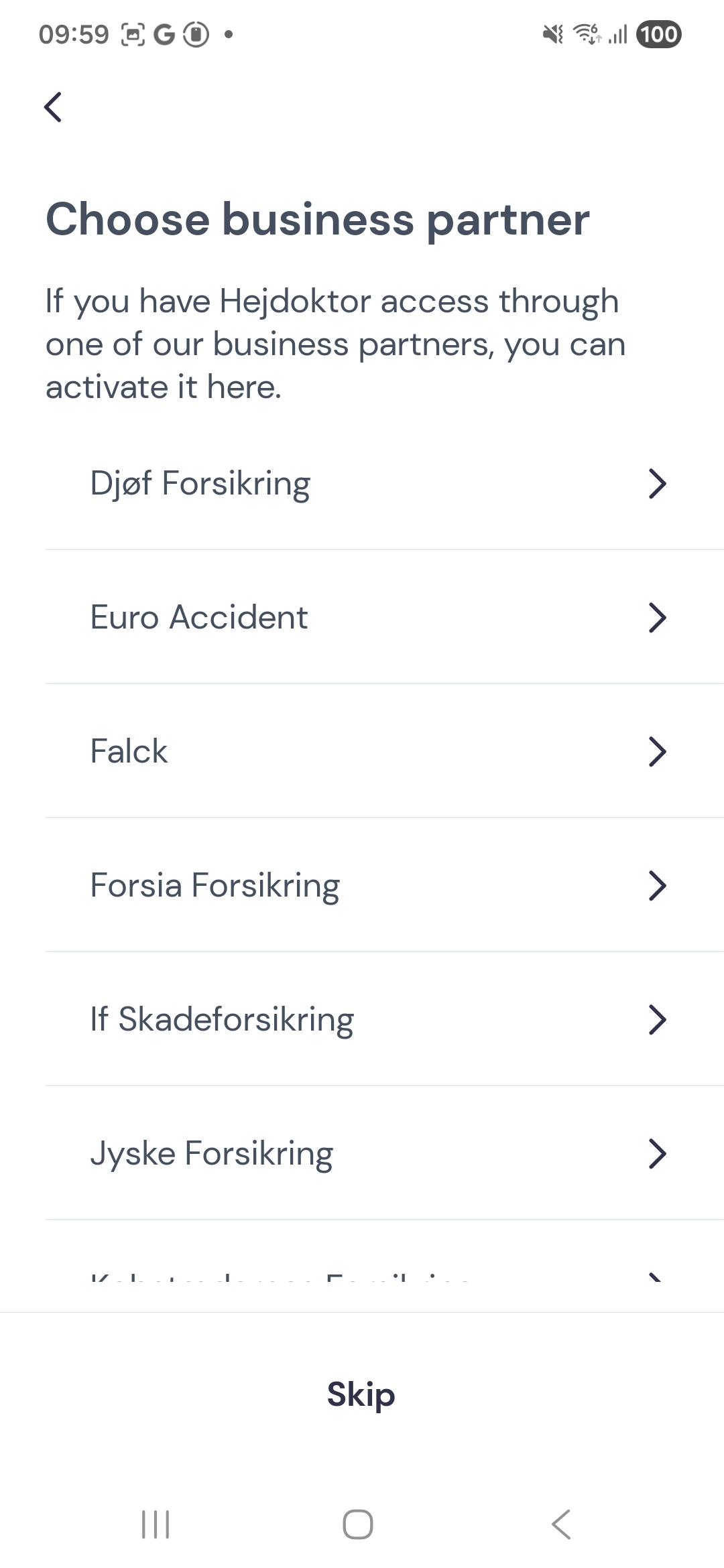The image size is (724, 1568).
Task: Open Euro Accident using its chevron arrow
Action: pyautogui.click(x=658, y=618)
